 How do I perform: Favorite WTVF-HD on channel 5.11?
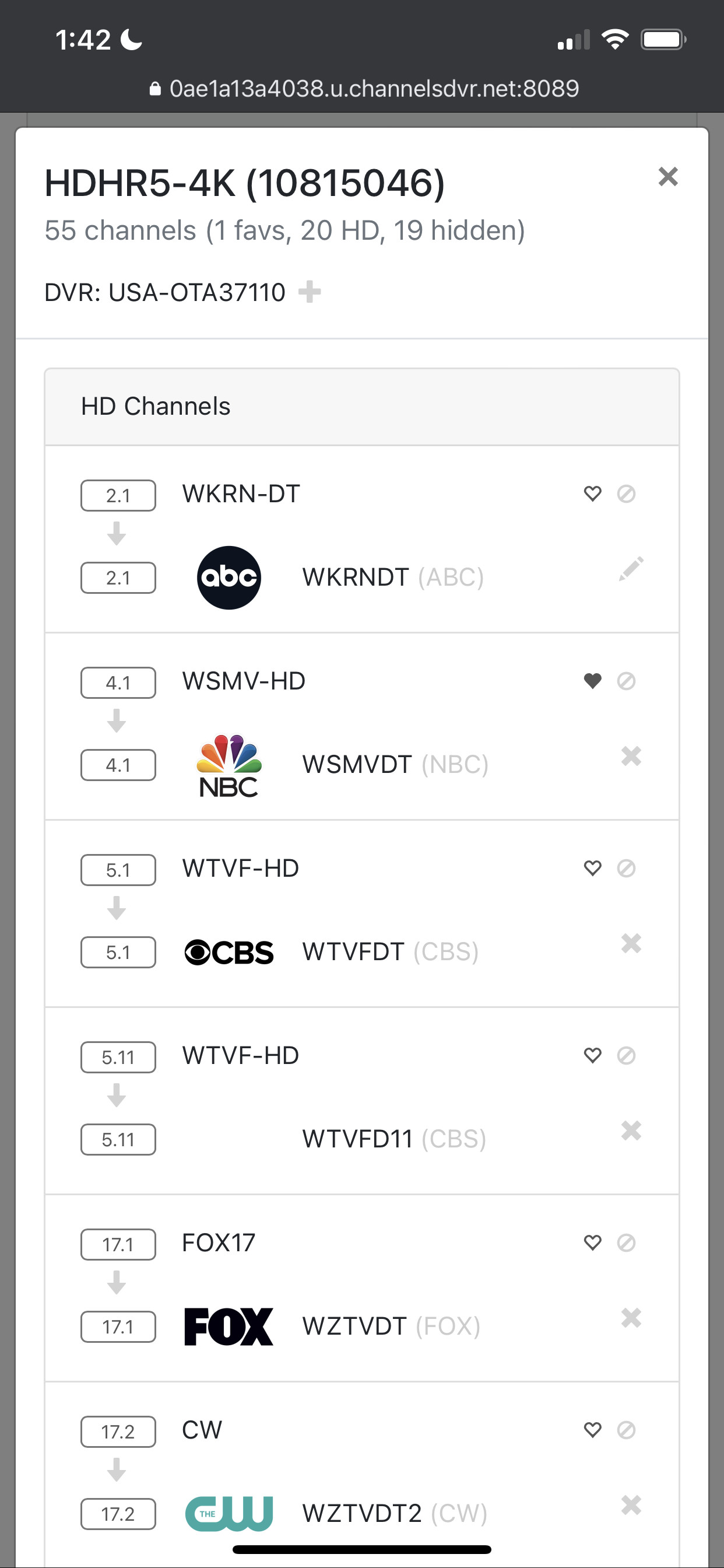592,1055
